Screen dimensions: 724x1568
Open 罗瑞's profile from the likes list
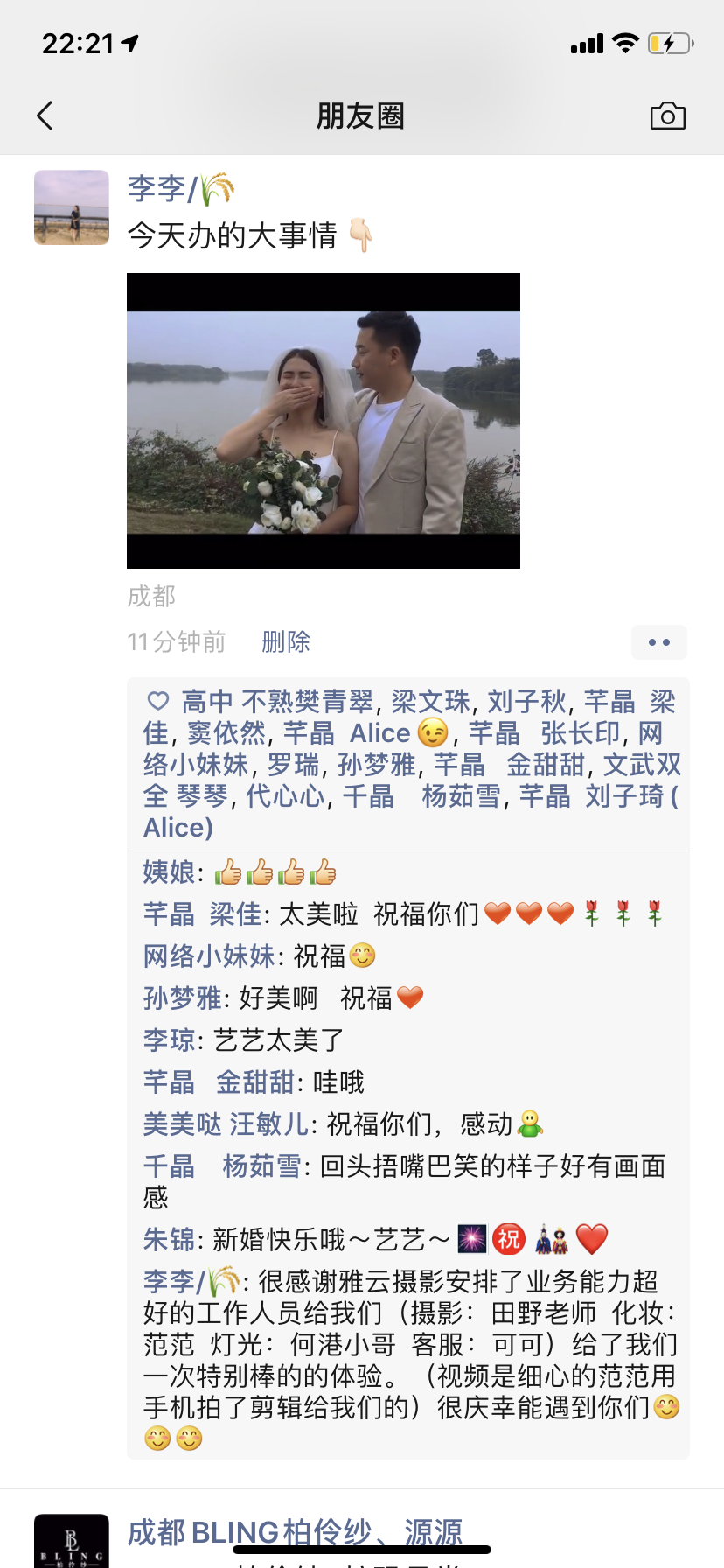tap(293, 765)
